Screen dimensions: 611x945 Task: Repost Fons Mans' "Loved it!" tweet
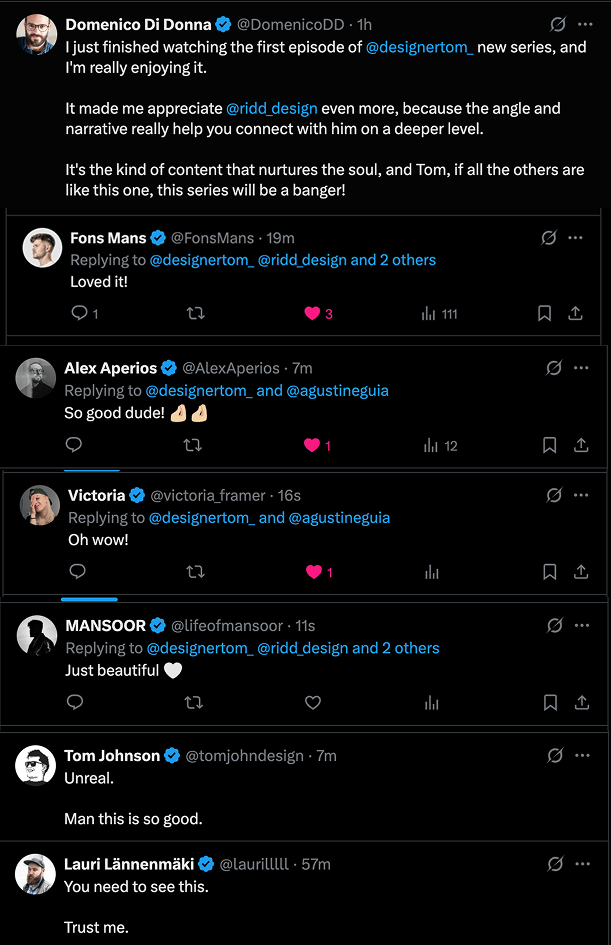pos(196,313)
